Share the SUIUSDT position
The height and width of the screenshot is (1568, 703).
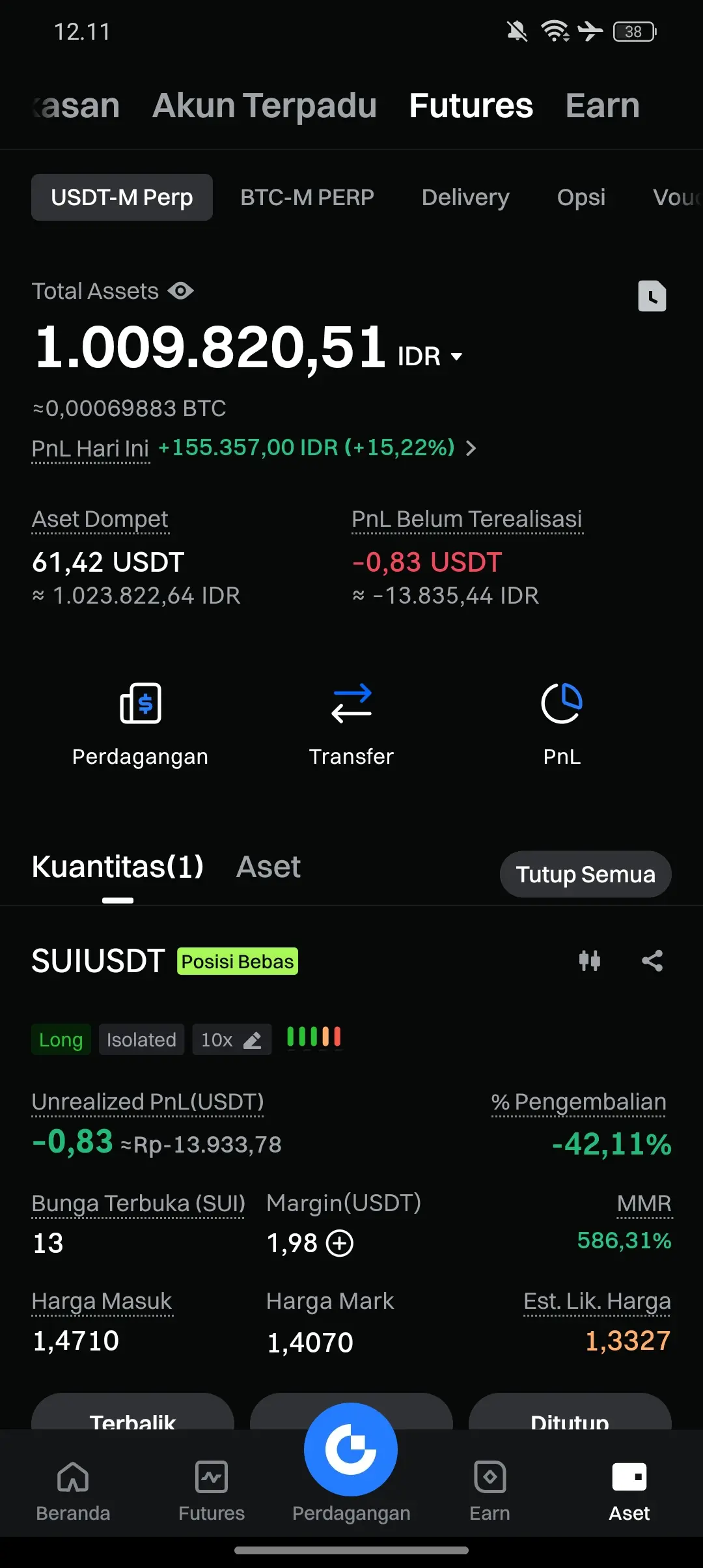(652, 960)
